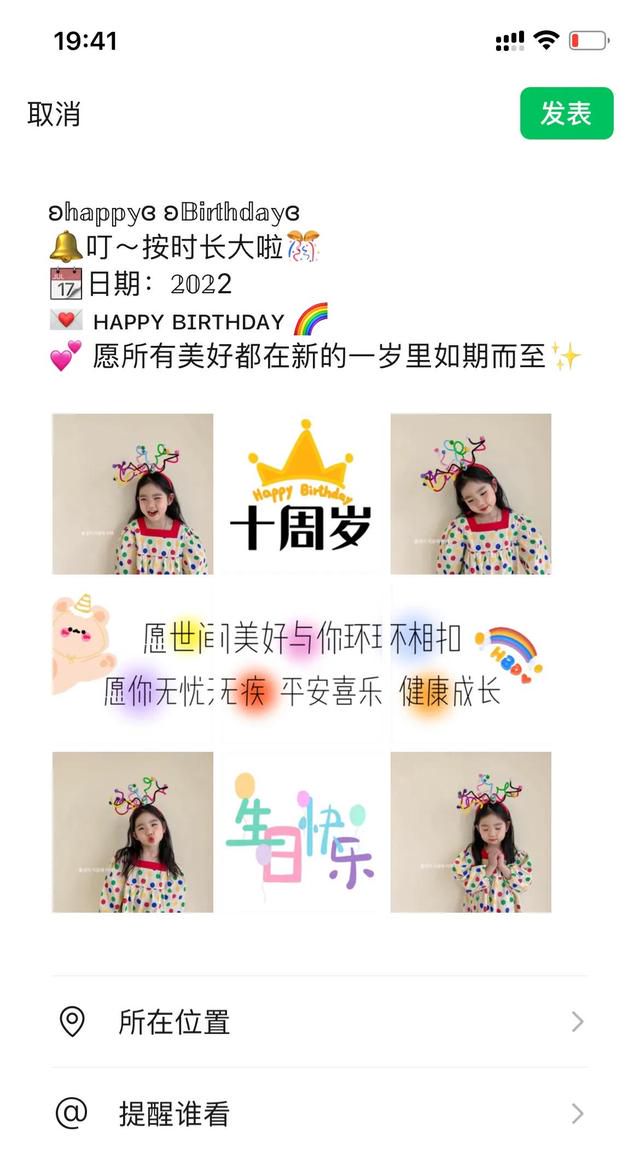Viewport: 640px width, 1154px height.
Task: Open the 愿世间美好 wishes text image
Action: click(x=301, y=663)
